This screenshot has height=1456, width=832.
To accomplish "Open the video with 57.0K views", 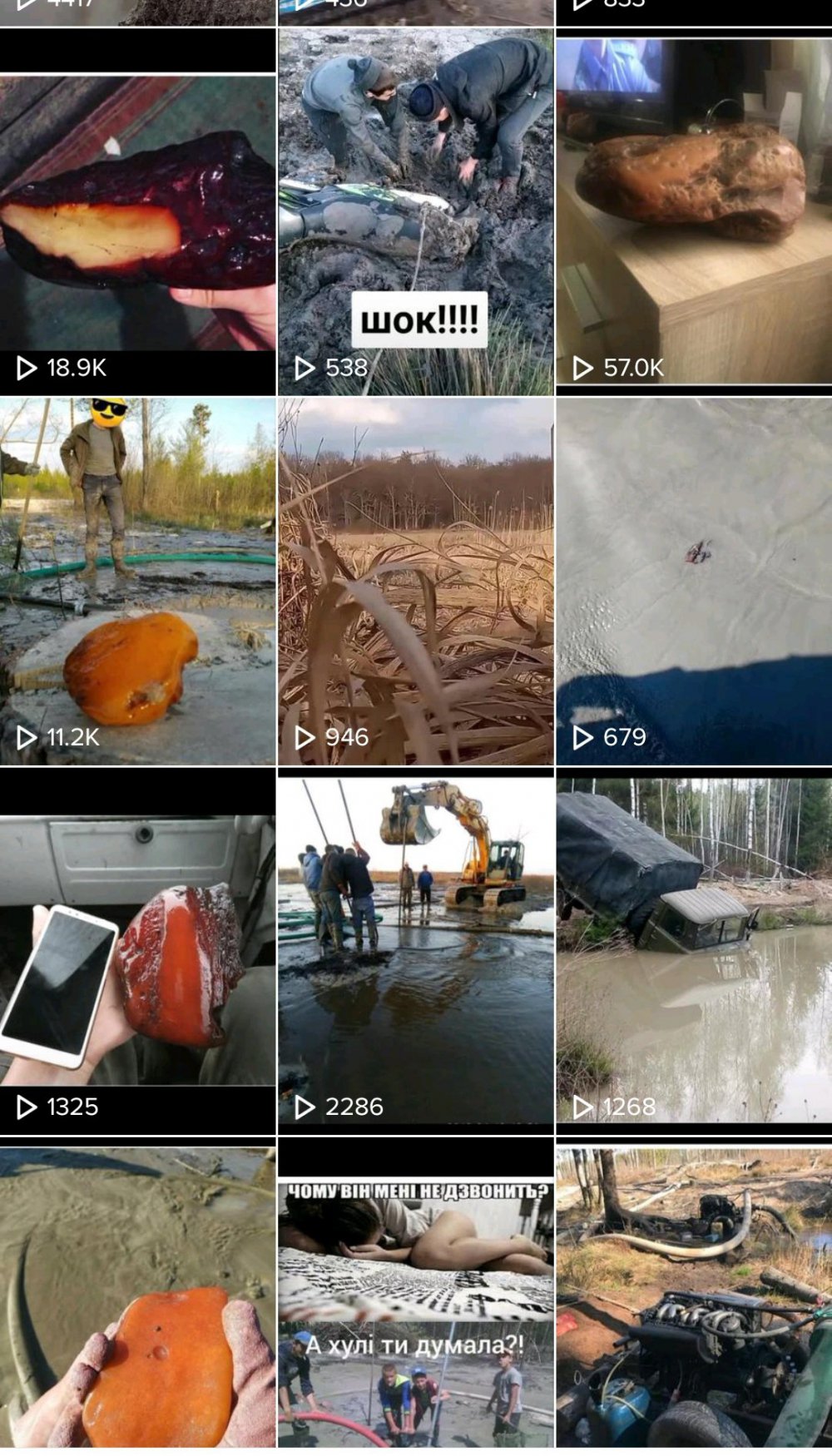I will click(694, 212).
